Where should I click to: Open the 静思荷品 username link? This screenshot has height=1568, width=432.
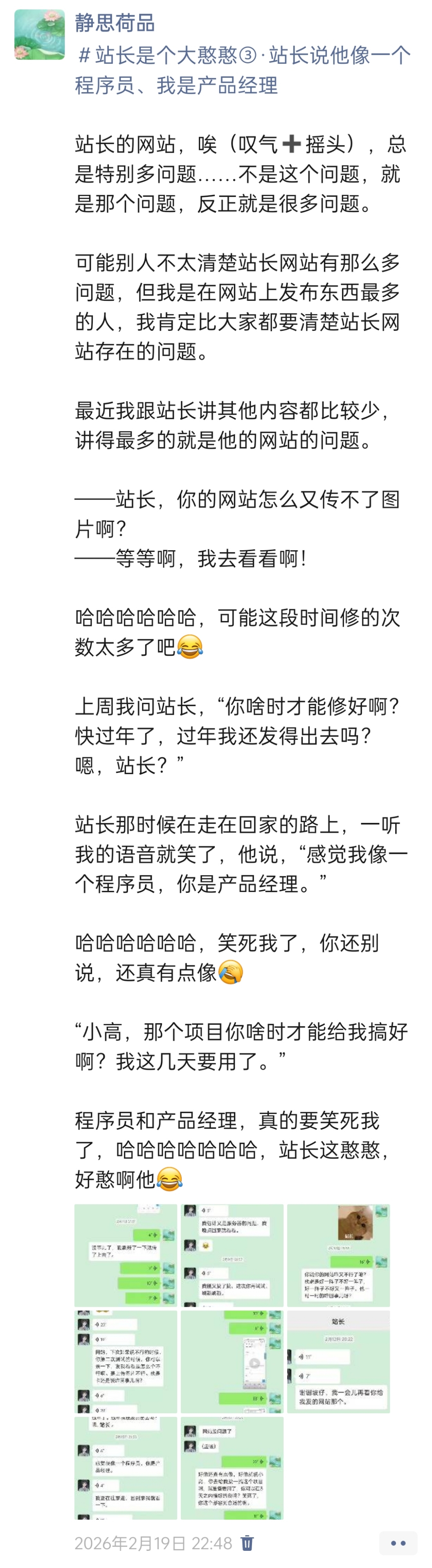[115, 23]
